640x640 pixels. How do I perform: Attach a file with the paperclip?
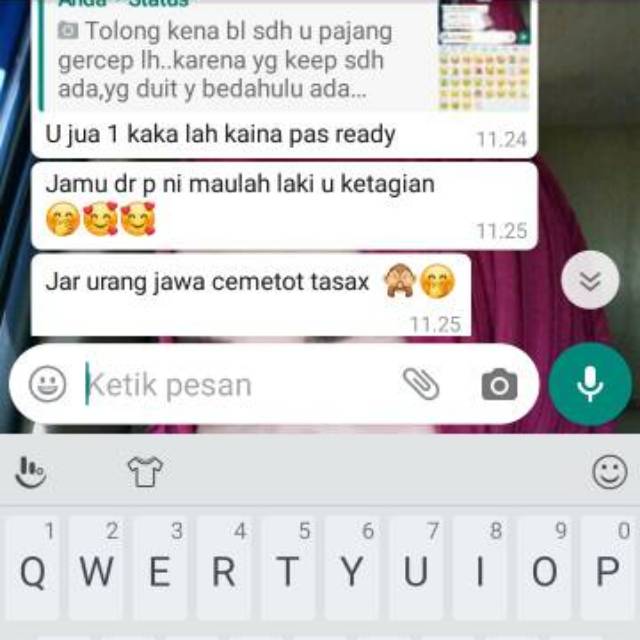click(421, 384)
